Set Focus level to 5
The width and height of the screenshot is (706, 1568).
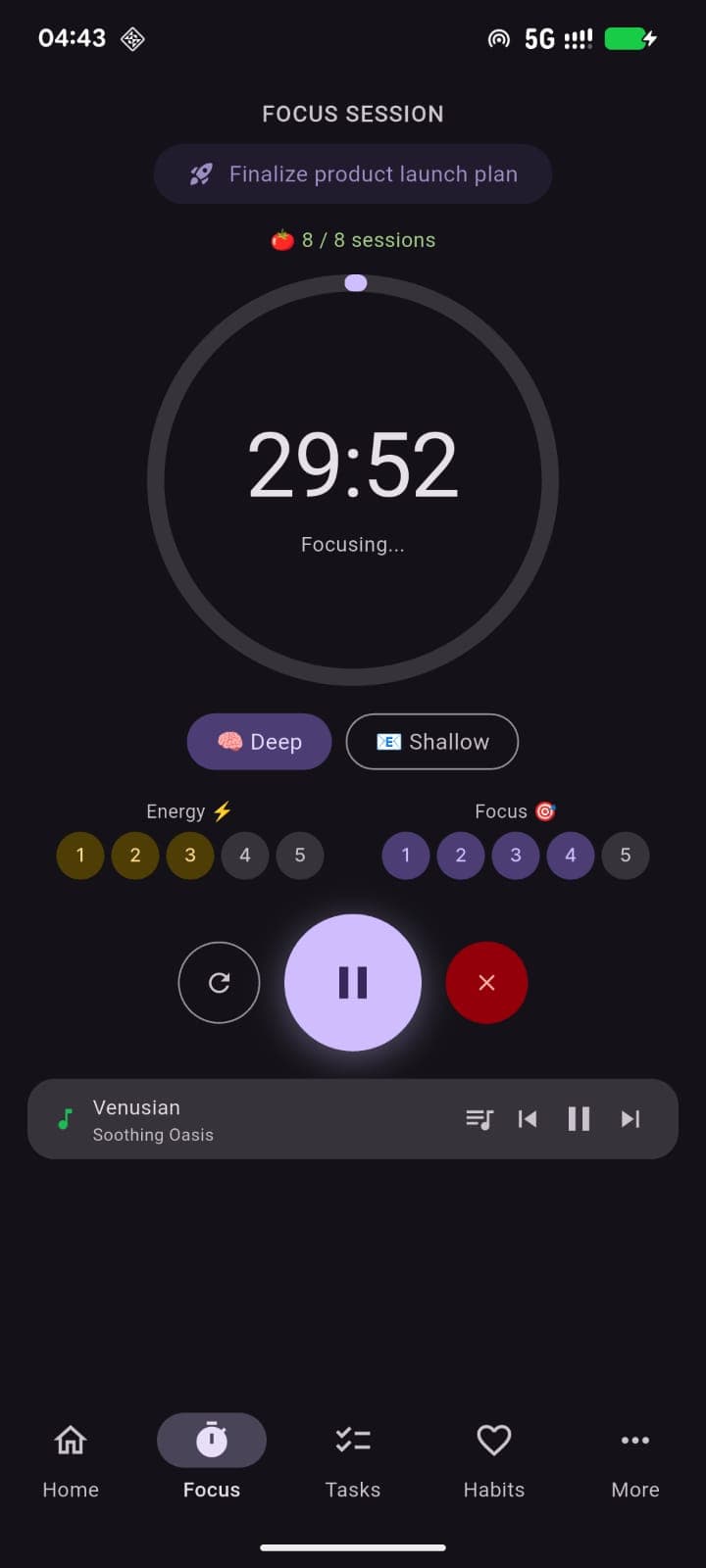coord(626,856)
